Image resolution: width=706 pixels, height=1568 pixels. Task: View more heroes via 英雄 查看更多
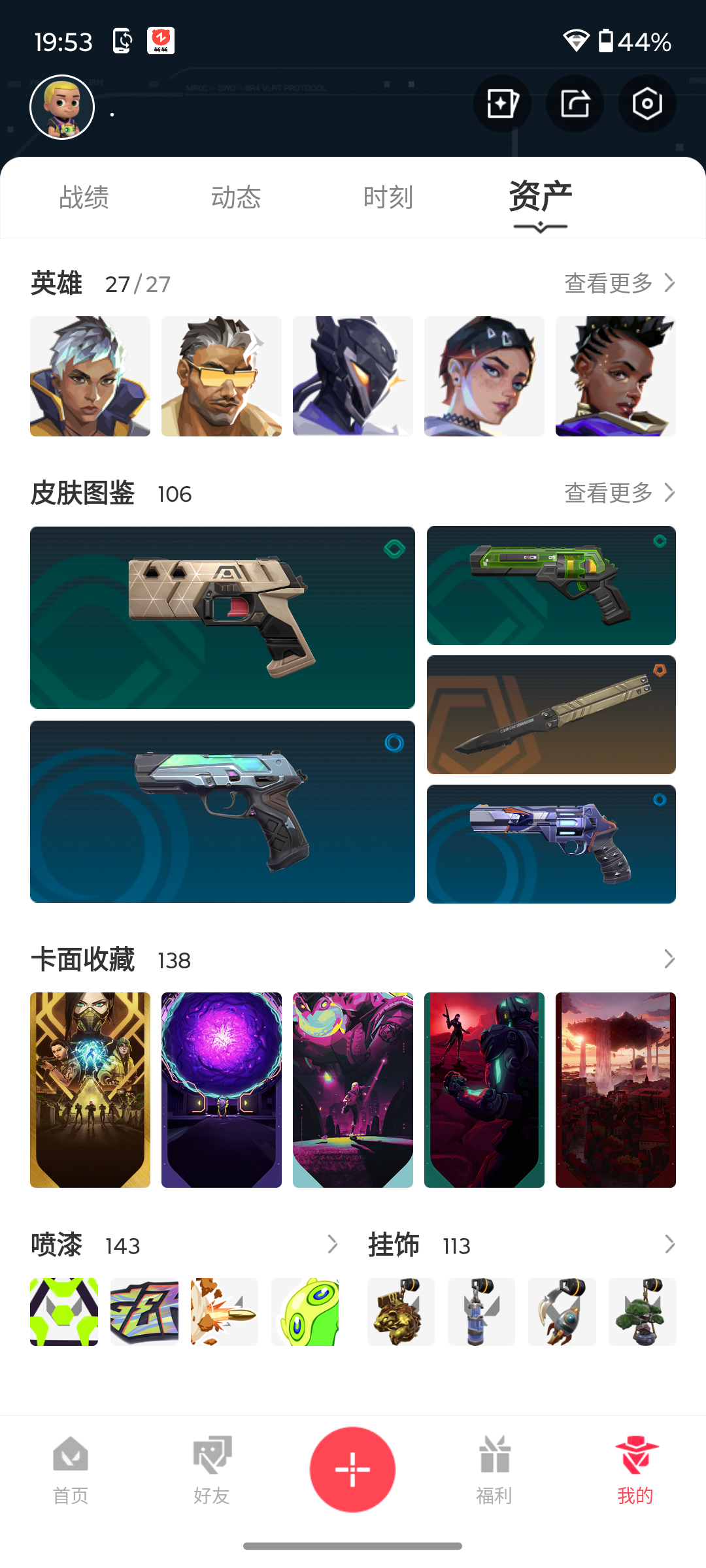tap(620, 284)
